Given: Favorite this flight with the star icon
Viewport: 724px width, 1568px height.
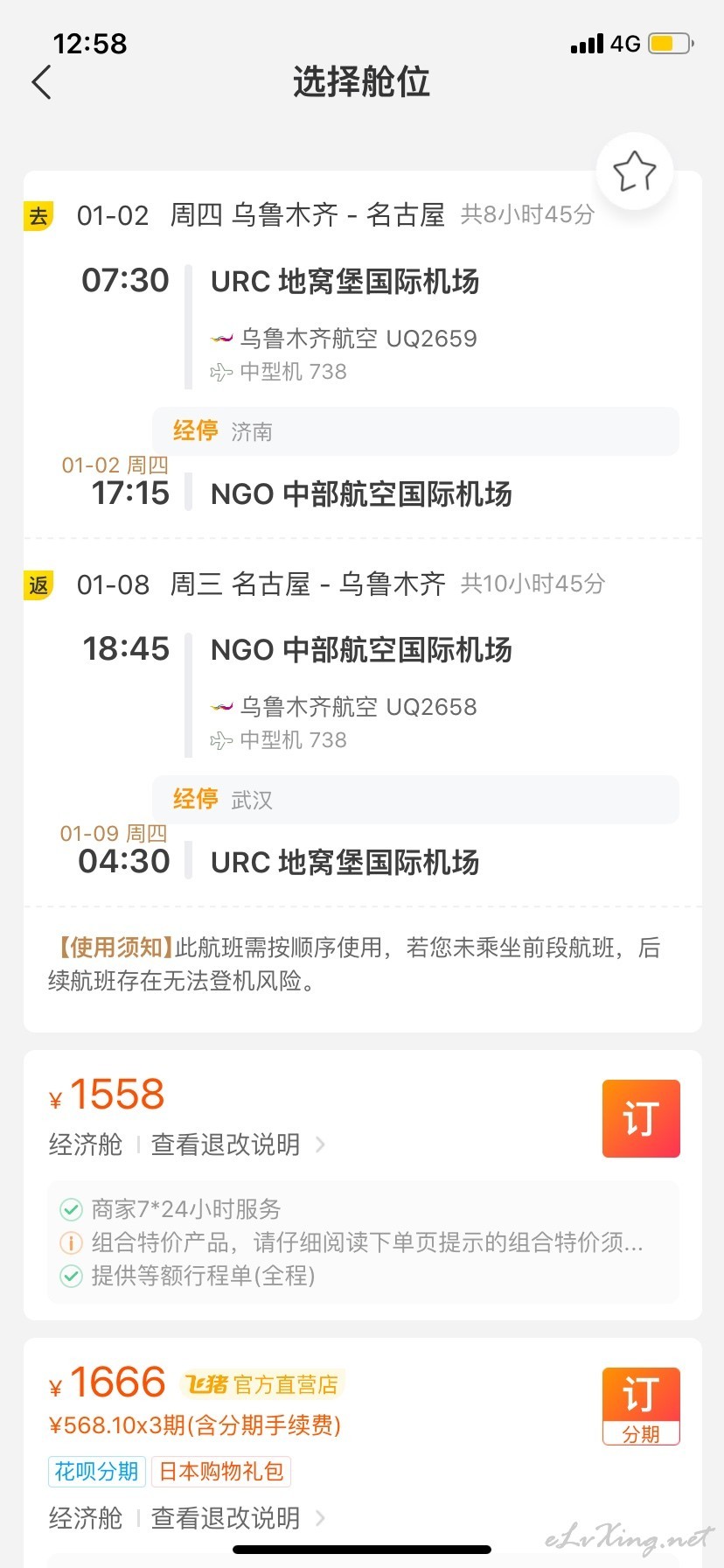Looking at the screenshot, I should (x=635, y=171).
